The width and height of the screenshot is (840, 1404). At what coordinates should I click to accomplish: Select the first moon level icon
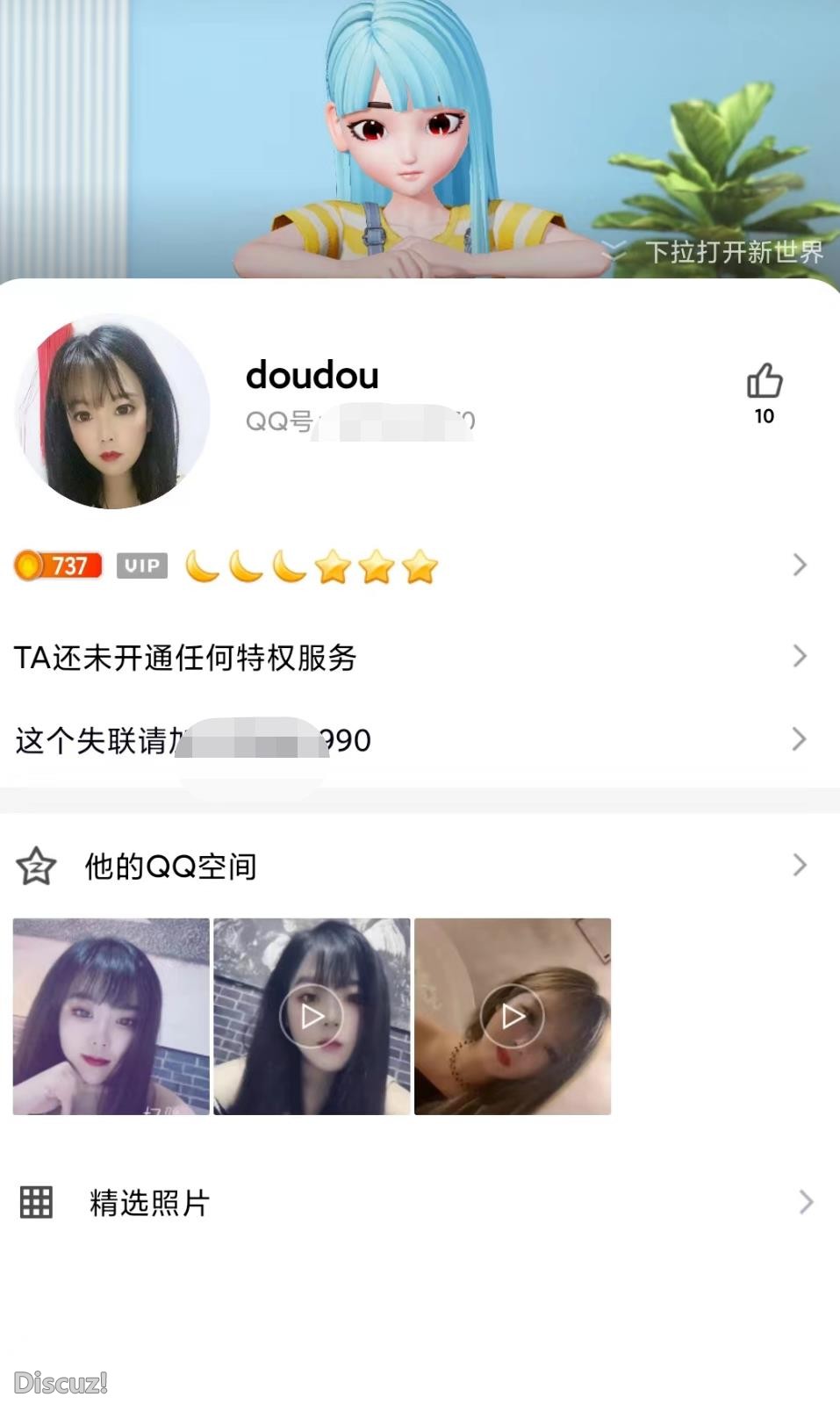[x=201, y=565]
